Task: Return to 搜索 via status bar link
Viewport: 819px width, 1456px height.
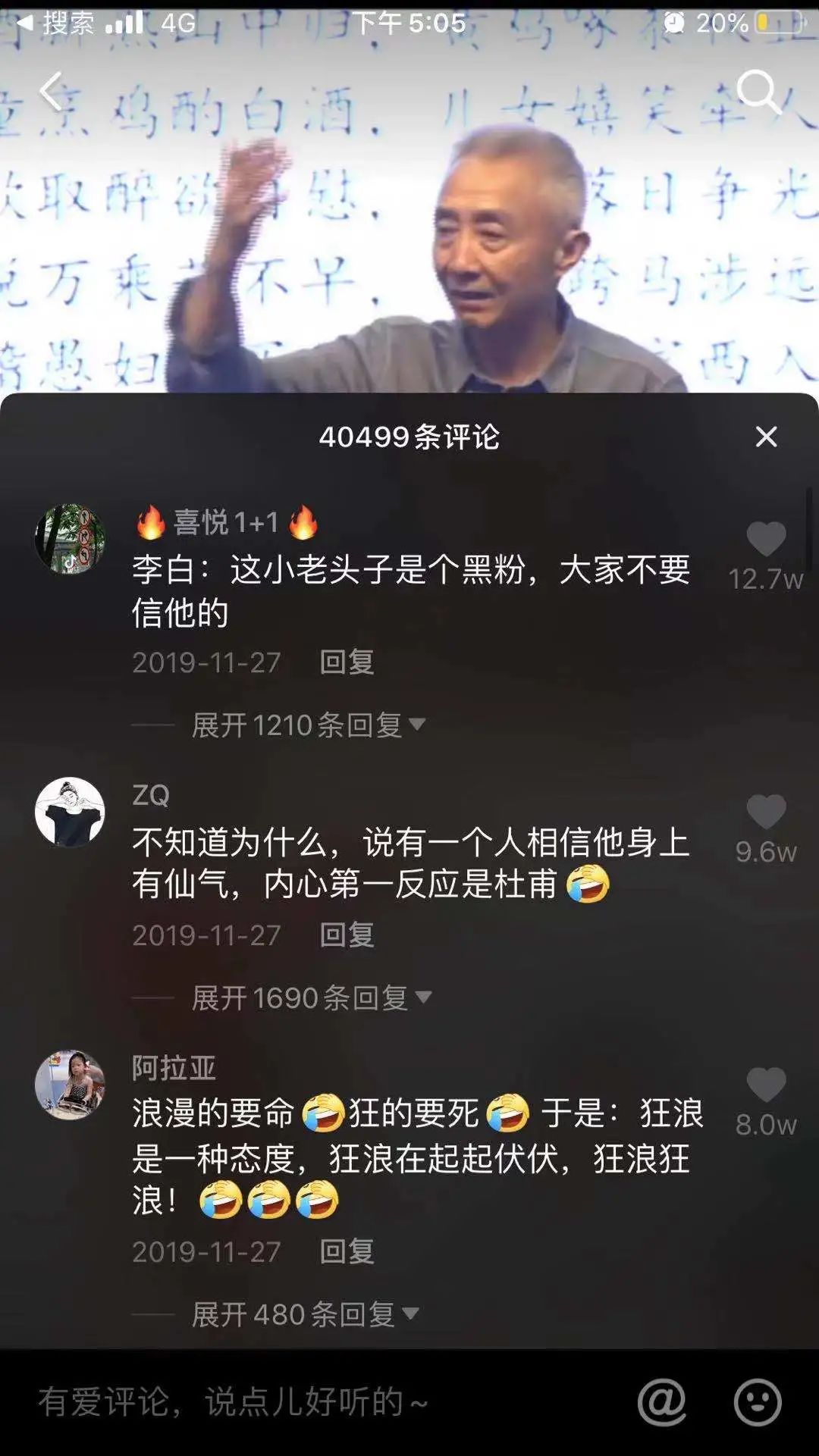Action: [x=55, y=23]
